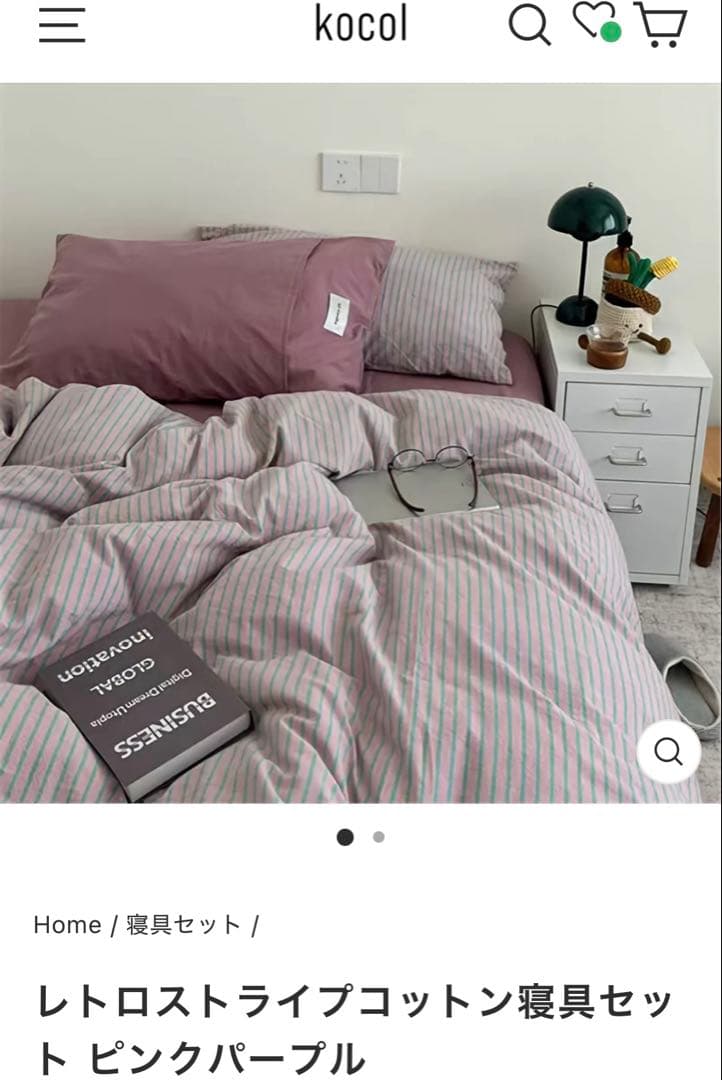The width and height of the screenshot is (722, 1080).
Task: Zoom the product image with the magnifier button
Action: [668, 751]
